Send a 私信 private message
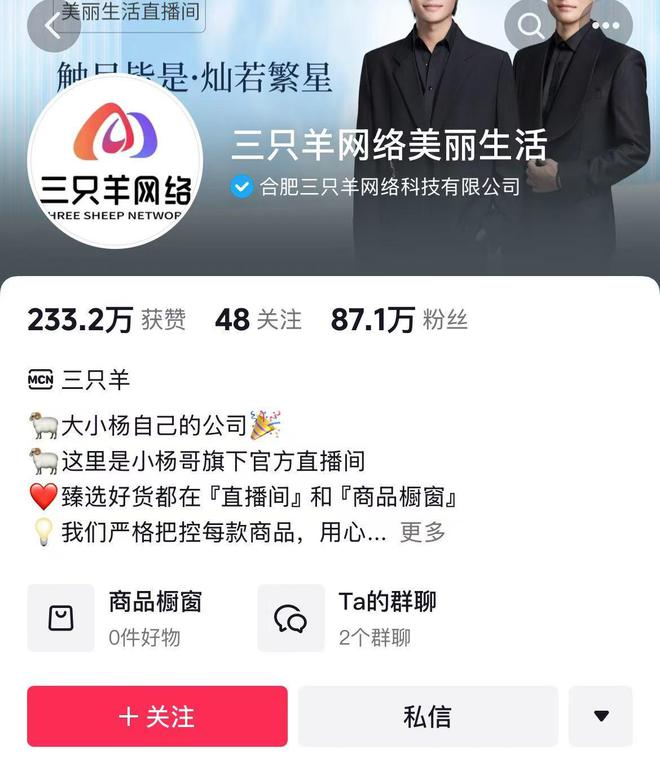Viewport: 660px width, 766px height. (427, 716)
